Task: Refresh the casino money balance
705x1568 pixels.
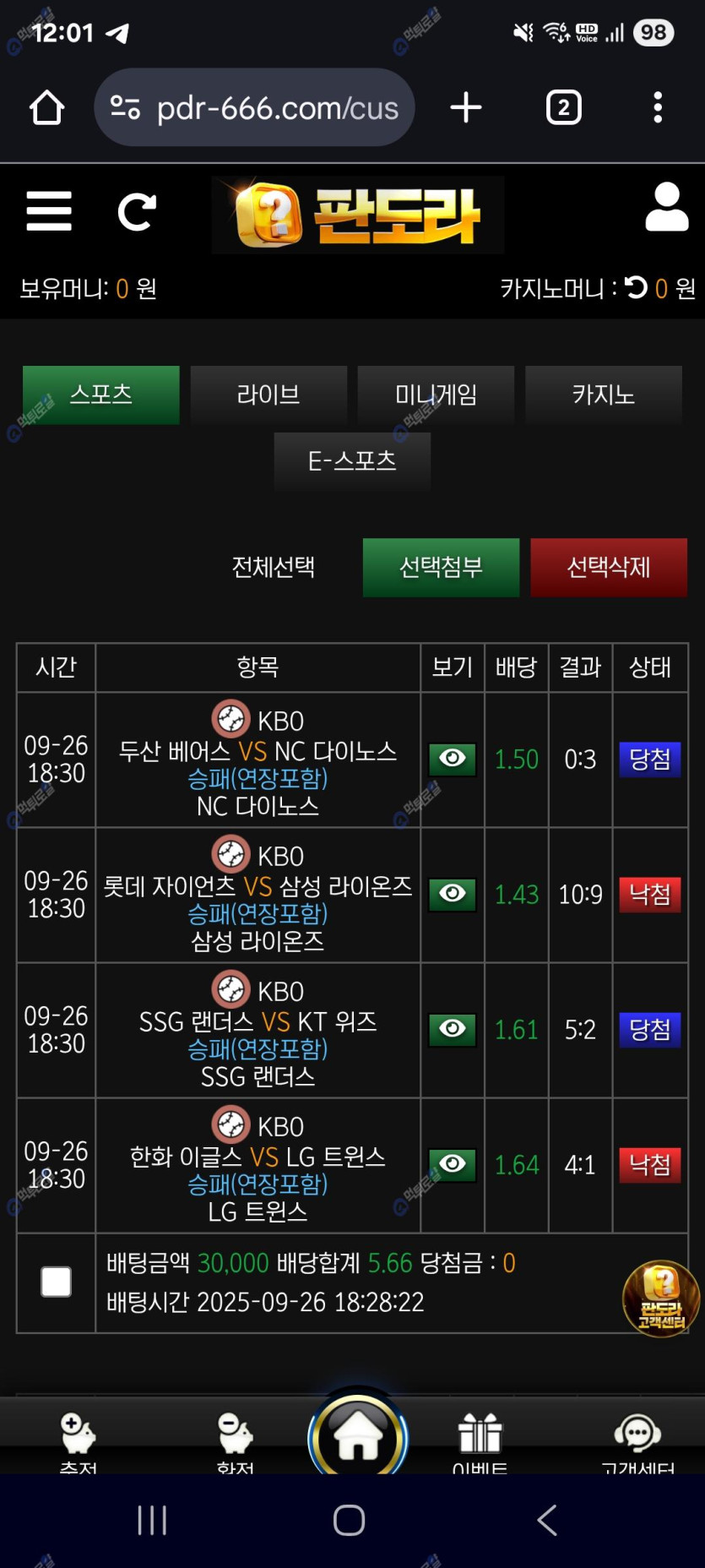Action: pos(636,288)
